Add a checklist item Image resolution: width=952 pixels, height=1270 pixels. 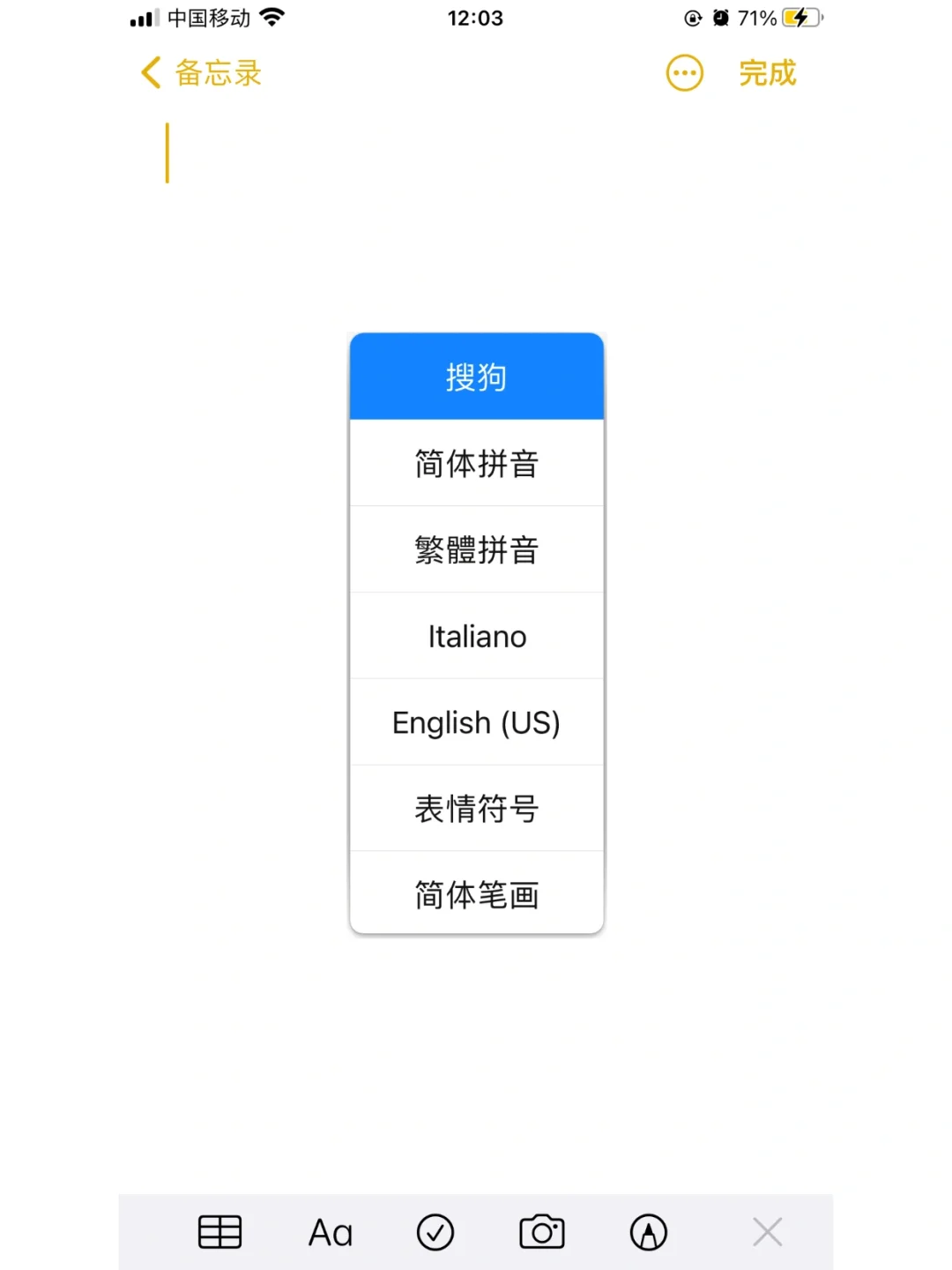pyautogui.click(x=435, y=1232)
